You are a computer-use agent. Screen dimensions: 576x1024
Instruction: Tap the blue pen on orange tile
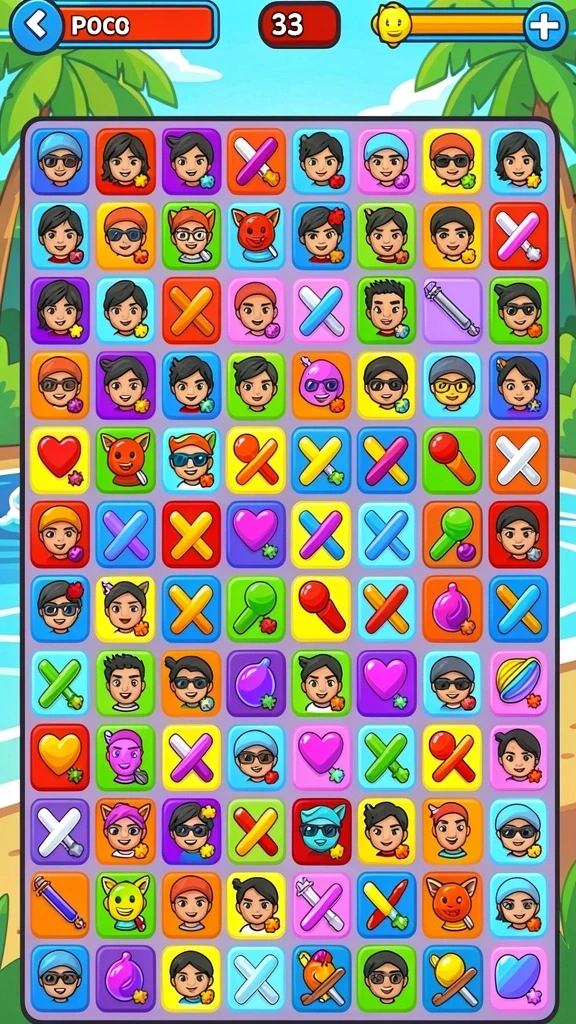point(60,904)
